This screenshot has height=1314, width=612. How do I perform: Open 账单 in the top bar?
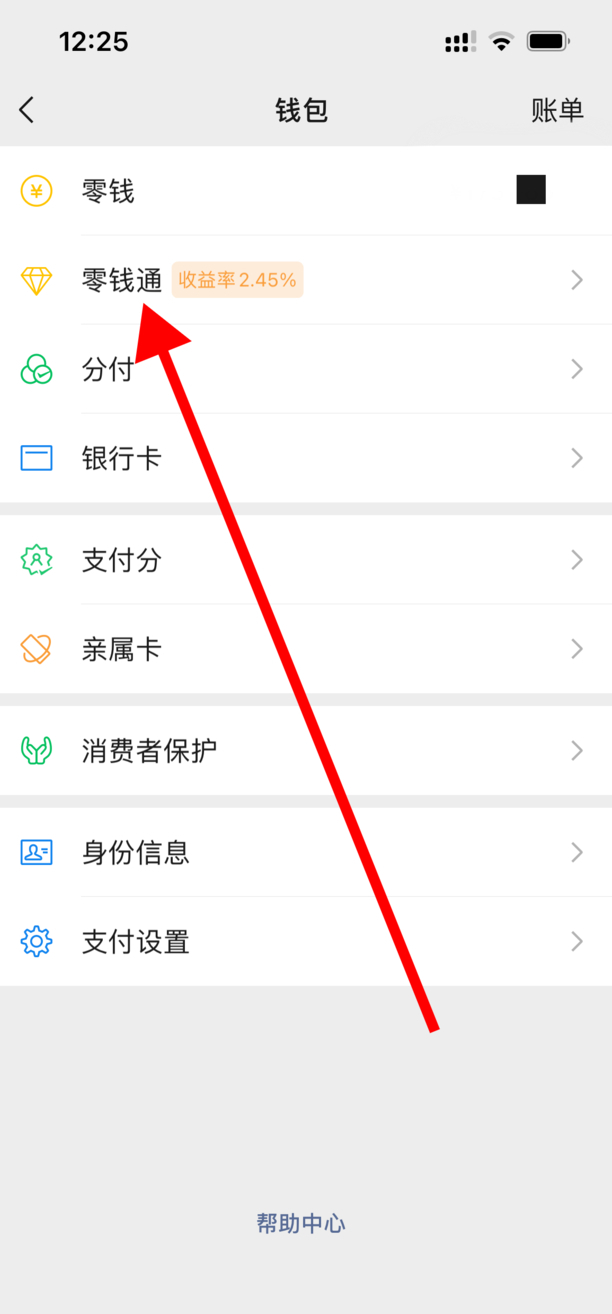(557, 110)
